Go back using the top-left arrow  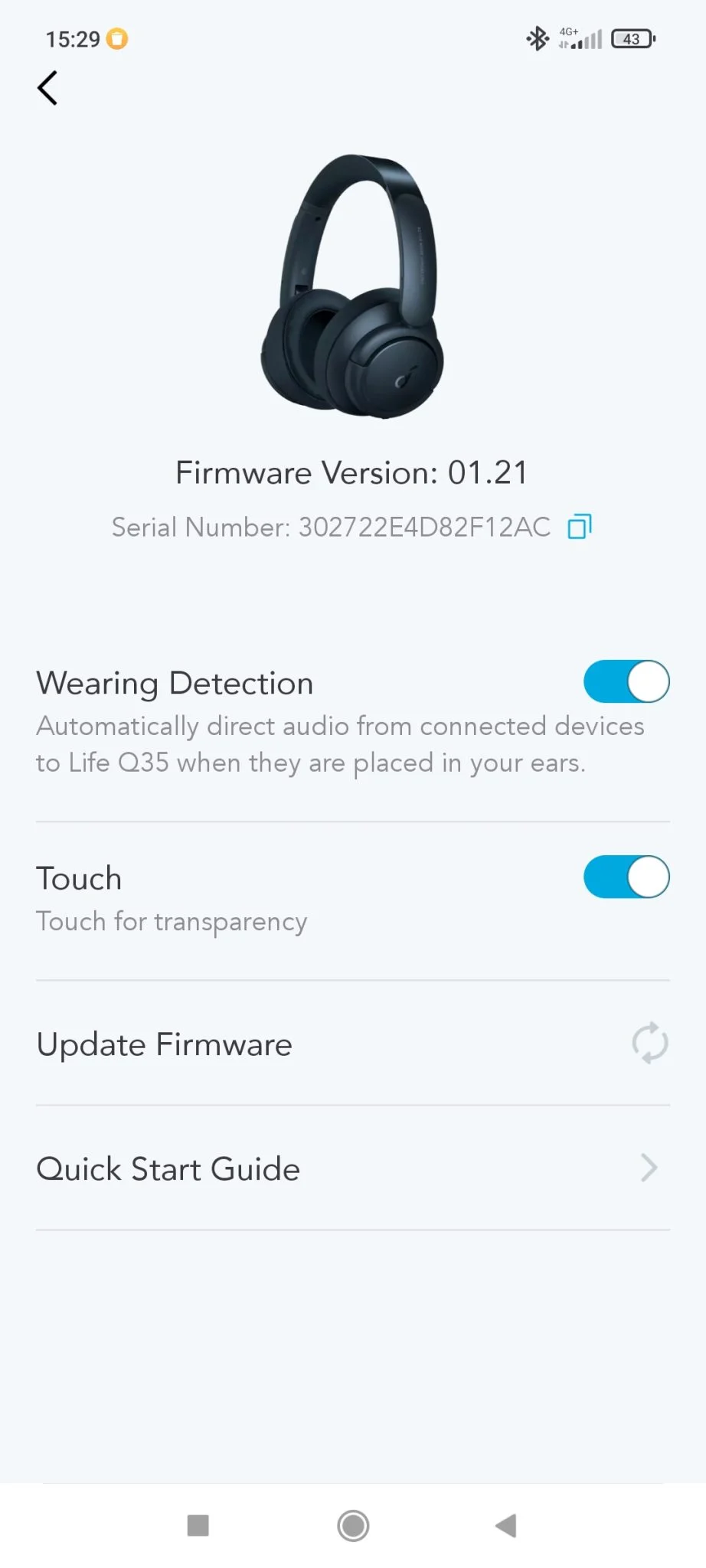coord(47,88)
